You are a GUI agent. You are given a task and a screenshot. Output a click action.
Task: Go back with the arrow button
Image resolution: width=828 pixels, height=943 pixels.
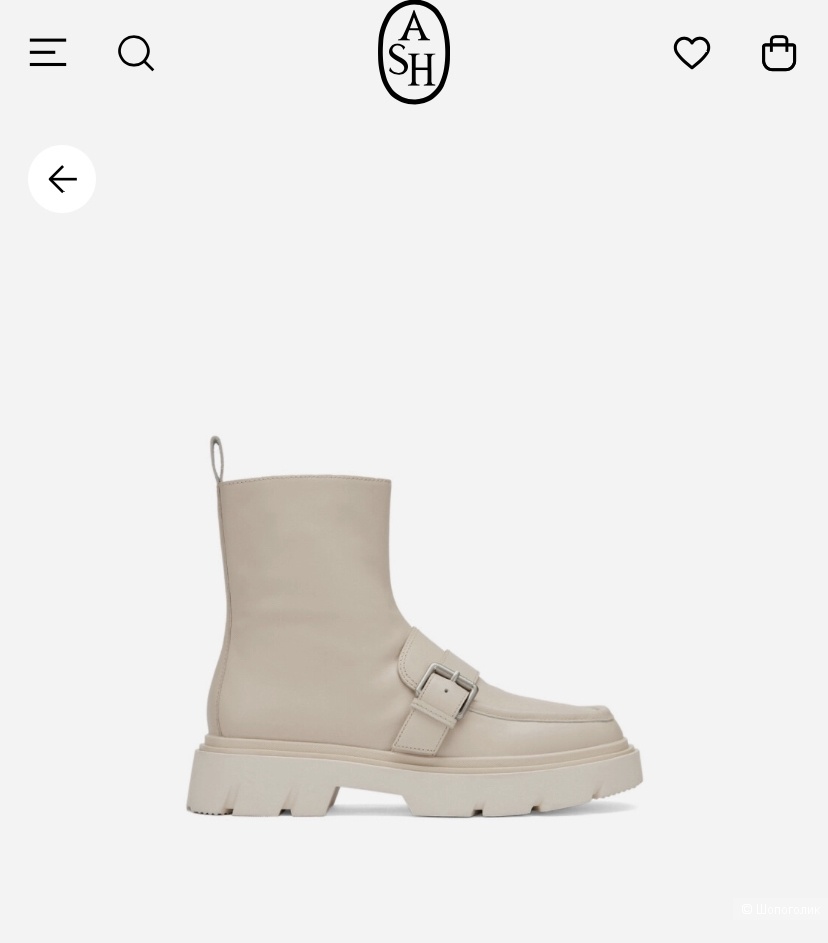[x=62, y=179]
